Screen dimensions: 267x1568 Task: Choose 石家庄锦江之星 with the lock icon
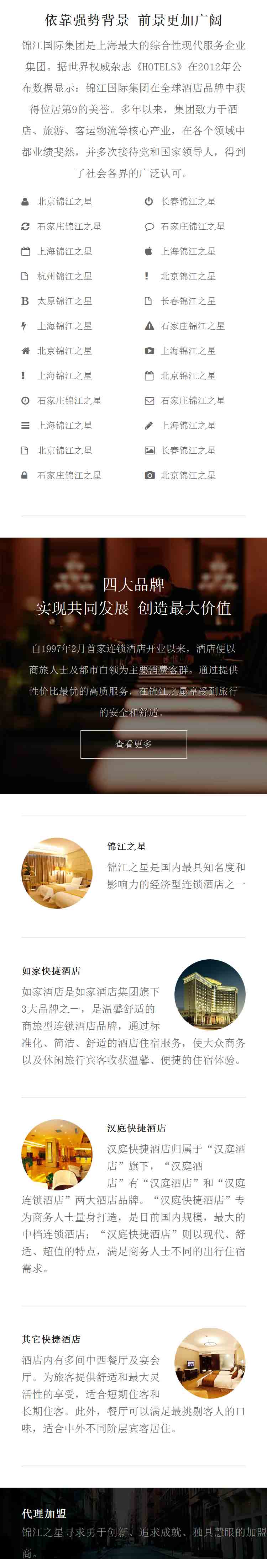(x=69, y=476)
